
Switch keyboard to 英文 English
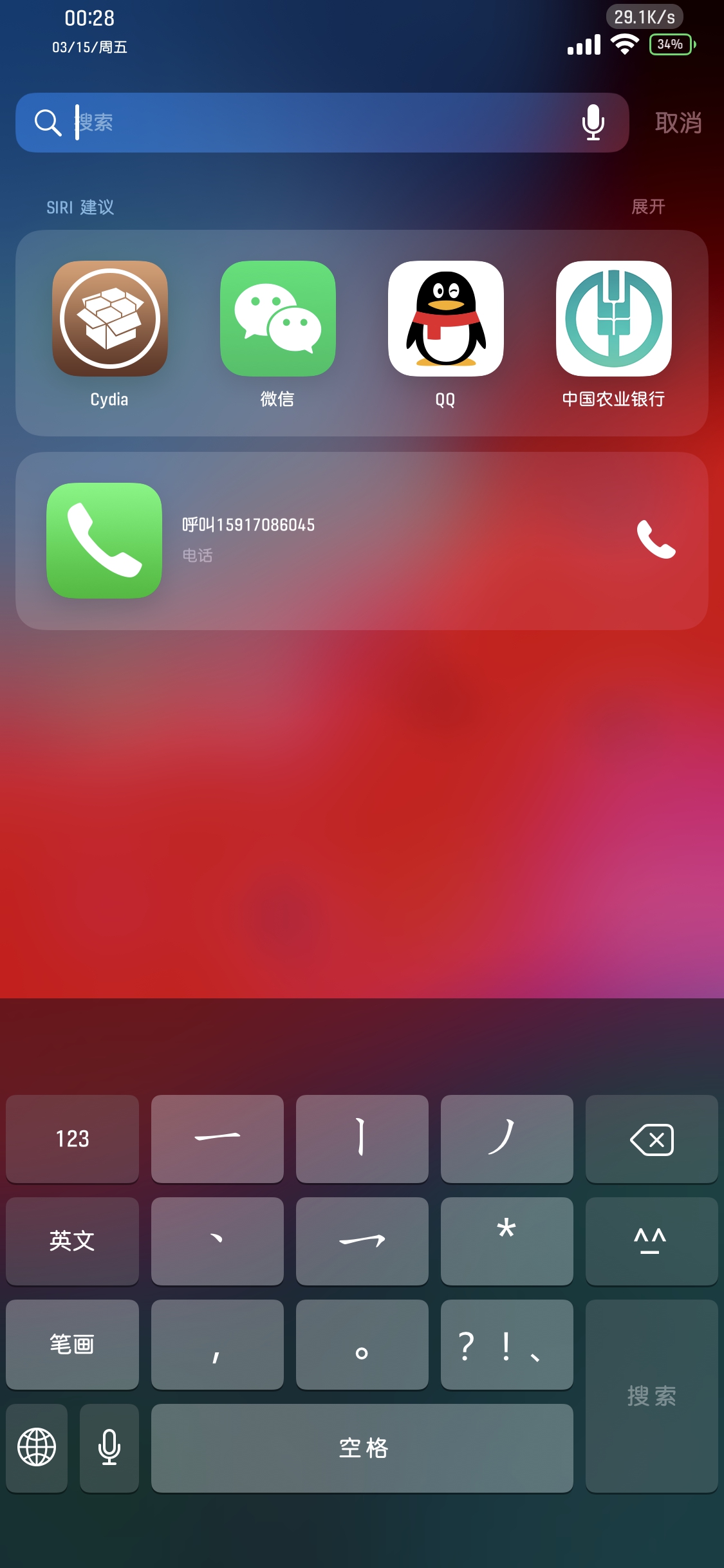pyautogui.click(x=72, y=1241)
